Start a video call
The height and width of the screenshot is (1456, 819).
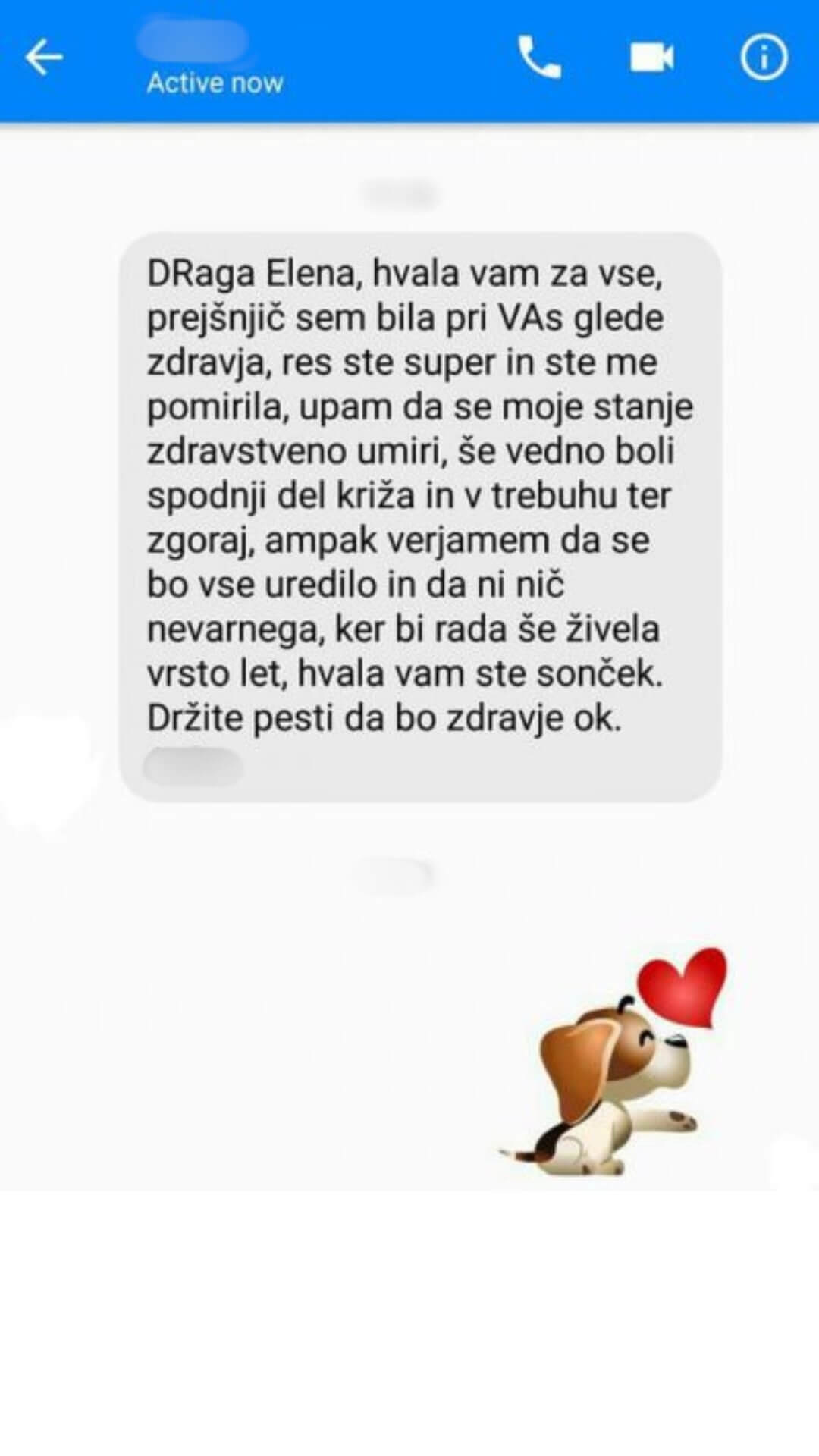click(651, 58)
